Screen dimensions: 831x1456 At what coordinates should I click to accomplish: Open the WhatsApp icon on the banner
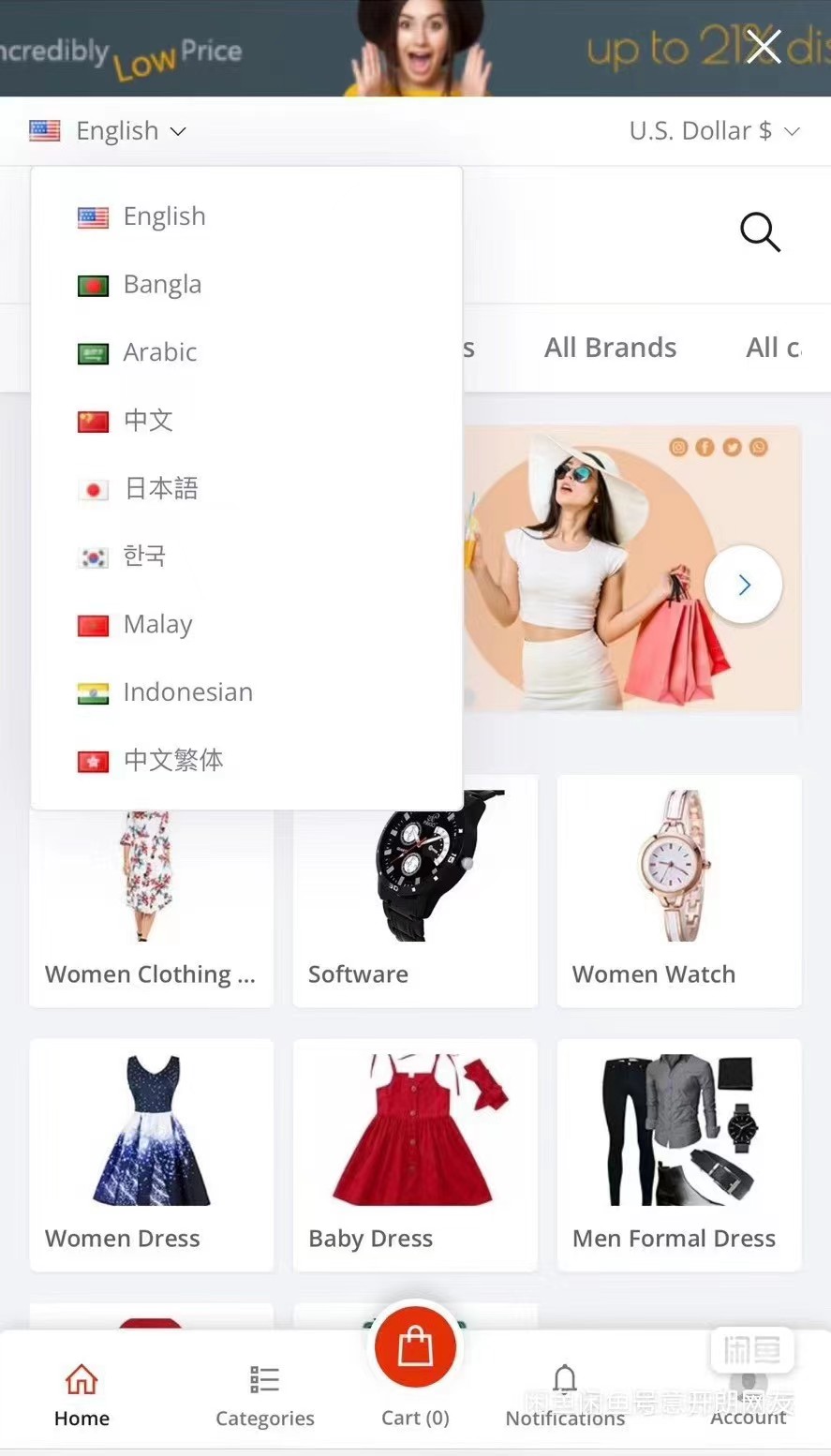756,447
